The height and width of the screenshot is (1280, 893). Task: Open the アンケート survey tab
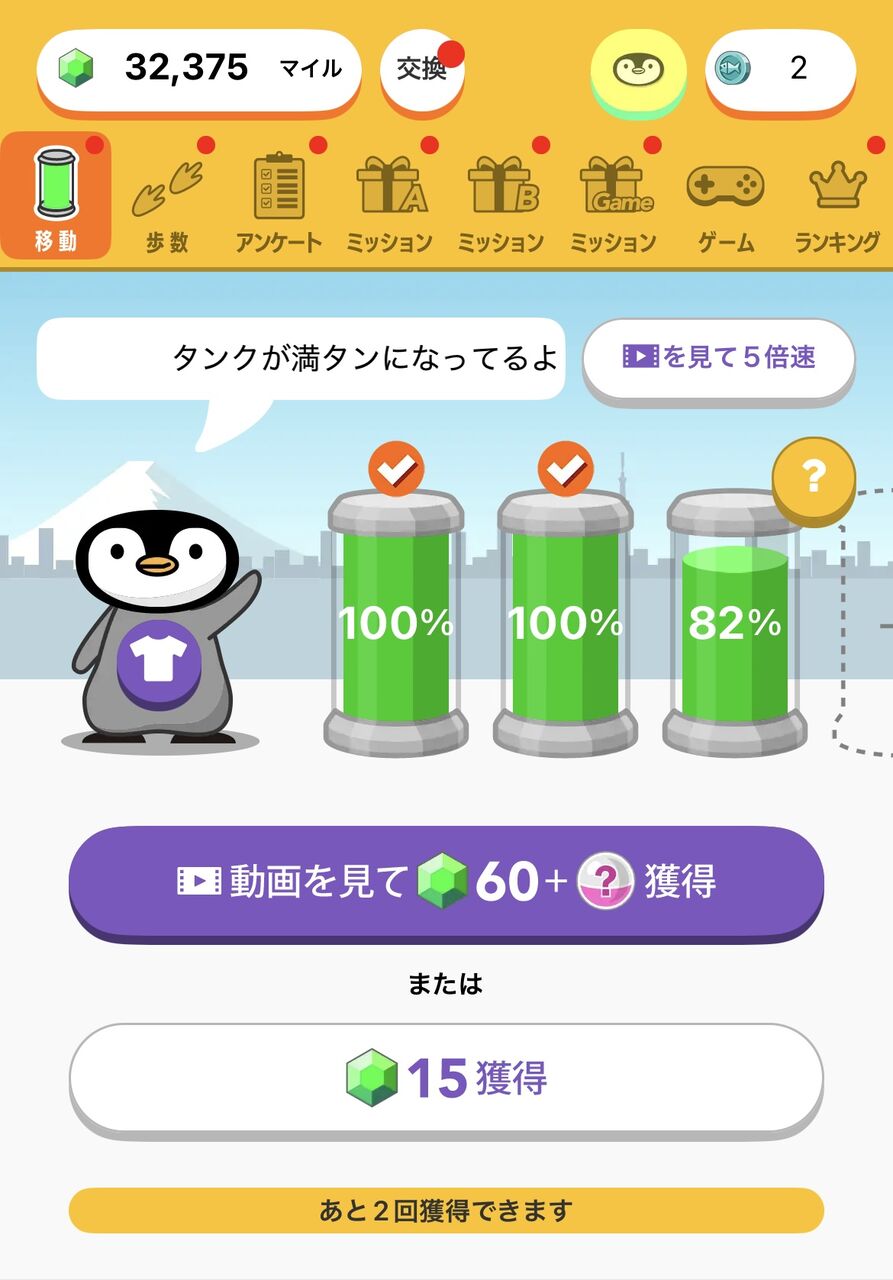[x=279, y=200]
